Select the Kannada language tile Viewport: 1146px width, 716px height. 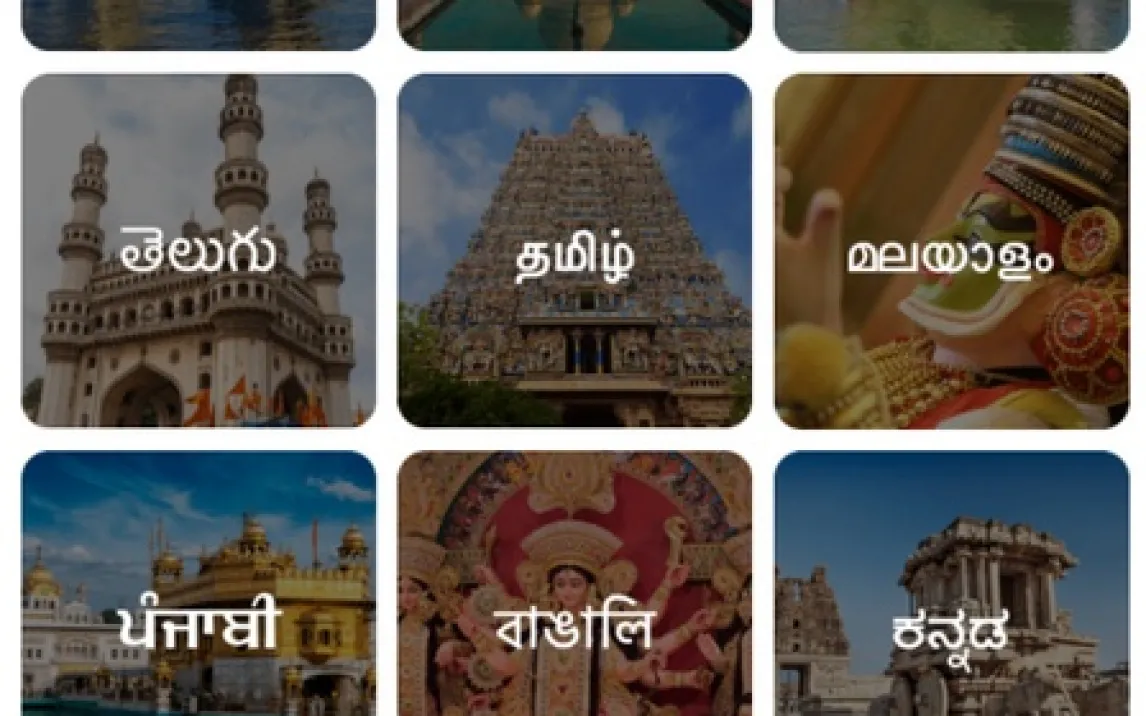pos(951,600)
